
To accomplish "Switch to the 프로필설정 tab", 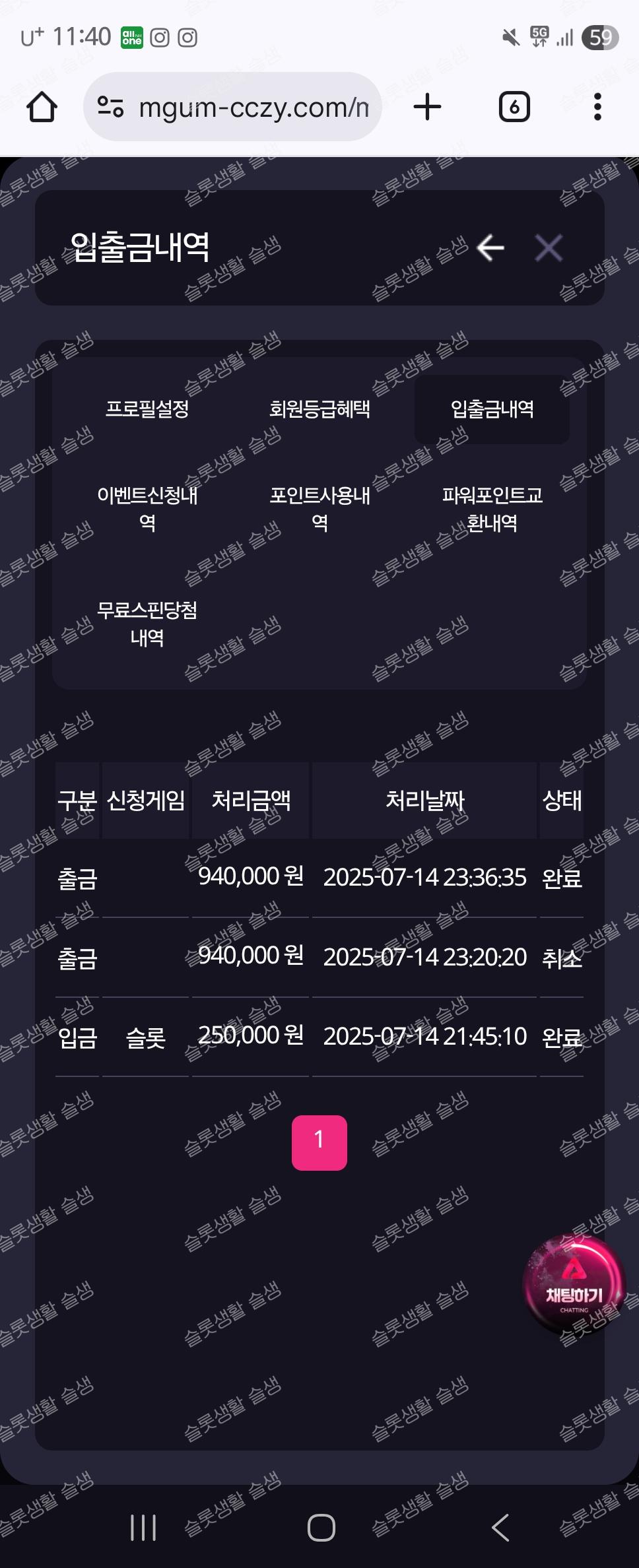I will pyautogui.click(x=147, y=409).
